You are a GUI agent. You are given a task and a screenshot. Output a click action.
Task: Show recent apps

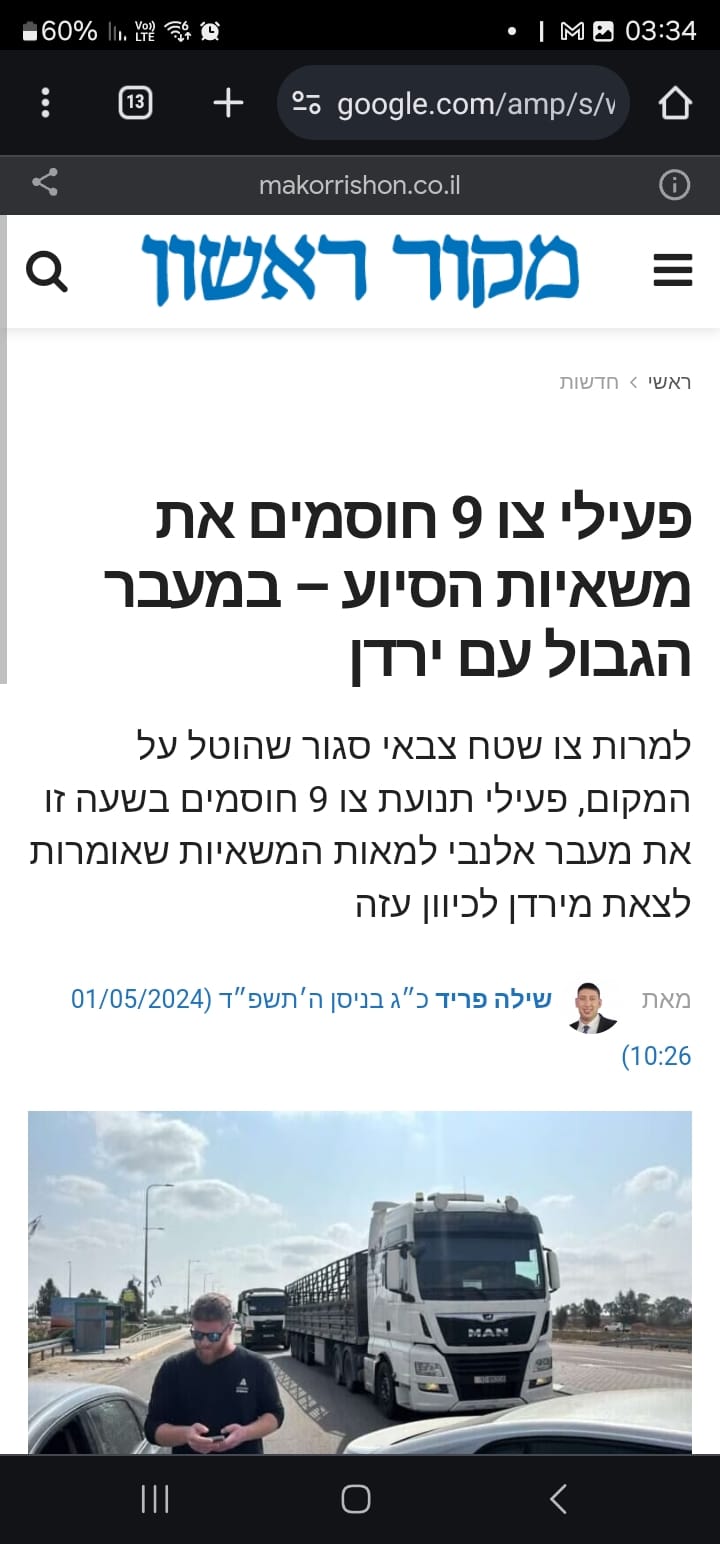point(155,1499)
